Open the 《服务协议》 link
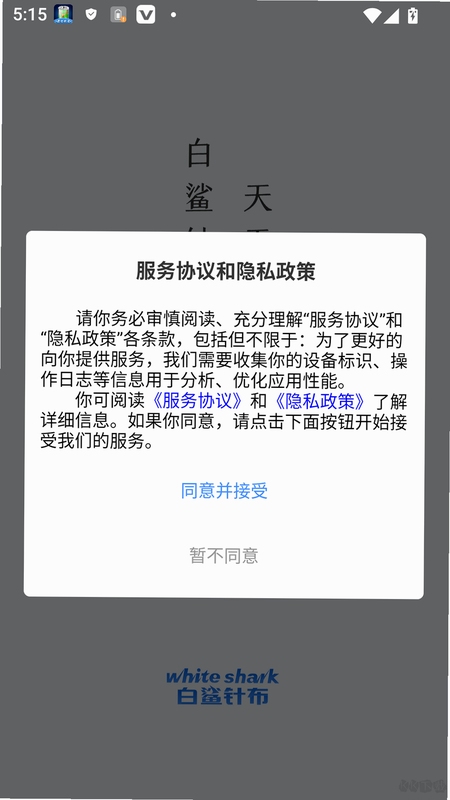450x800 pixels. (x=197, y=401)
